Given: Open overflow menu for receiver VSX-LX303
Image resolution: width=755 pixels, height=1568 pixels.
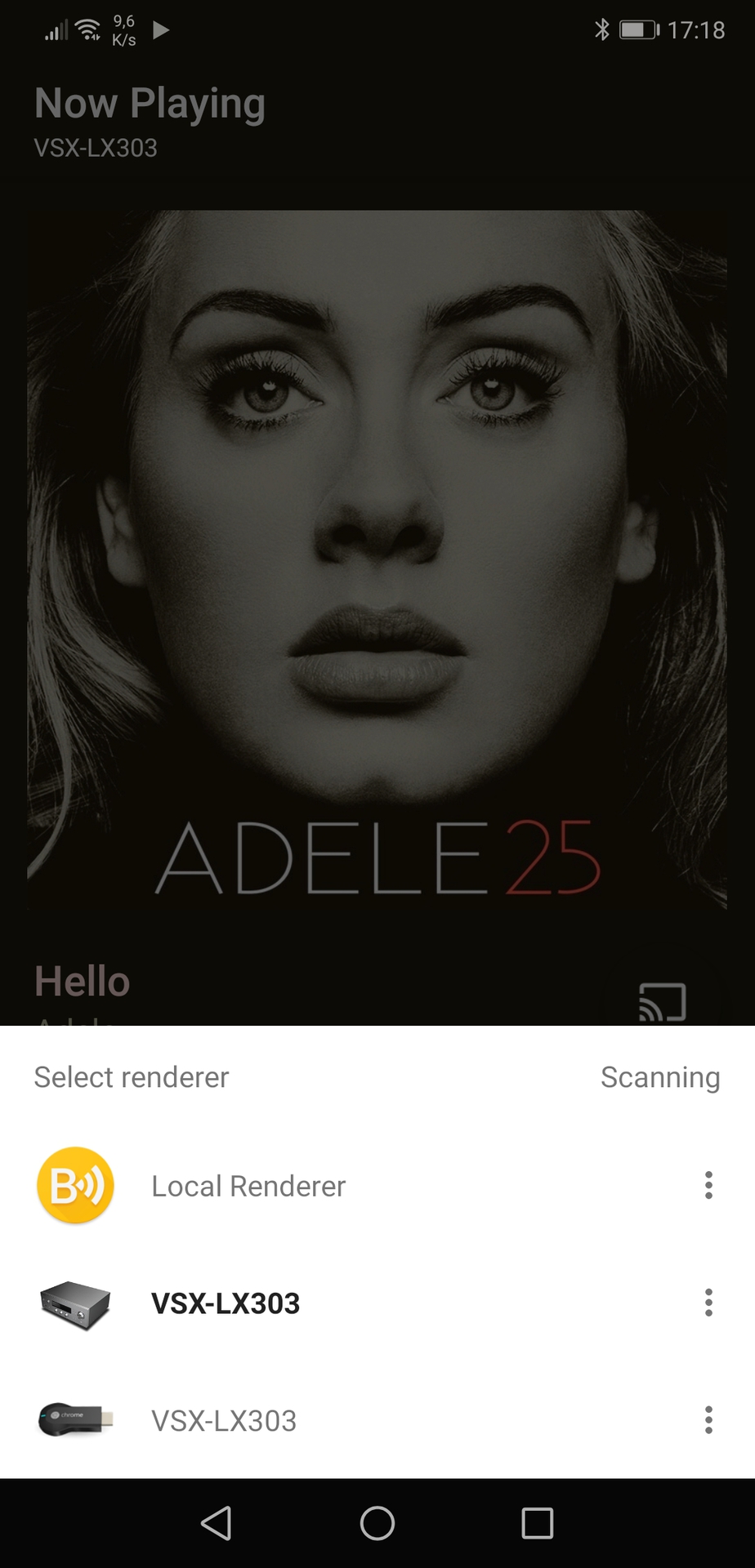Looking at the screenshot, I should [708, 1303].
